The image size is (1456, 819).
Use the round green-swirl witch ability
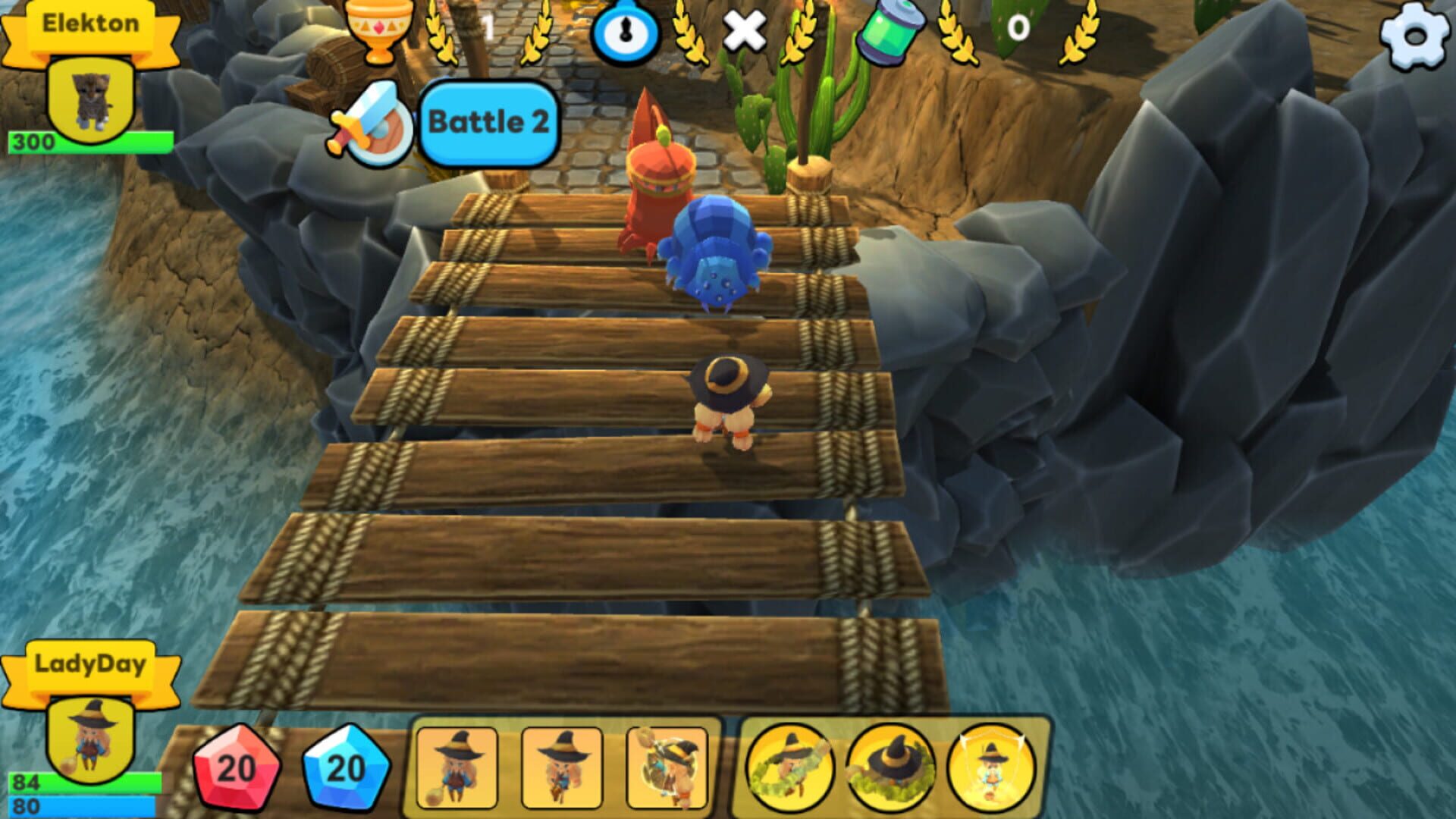pyautogui.click(x=789, y=767)
